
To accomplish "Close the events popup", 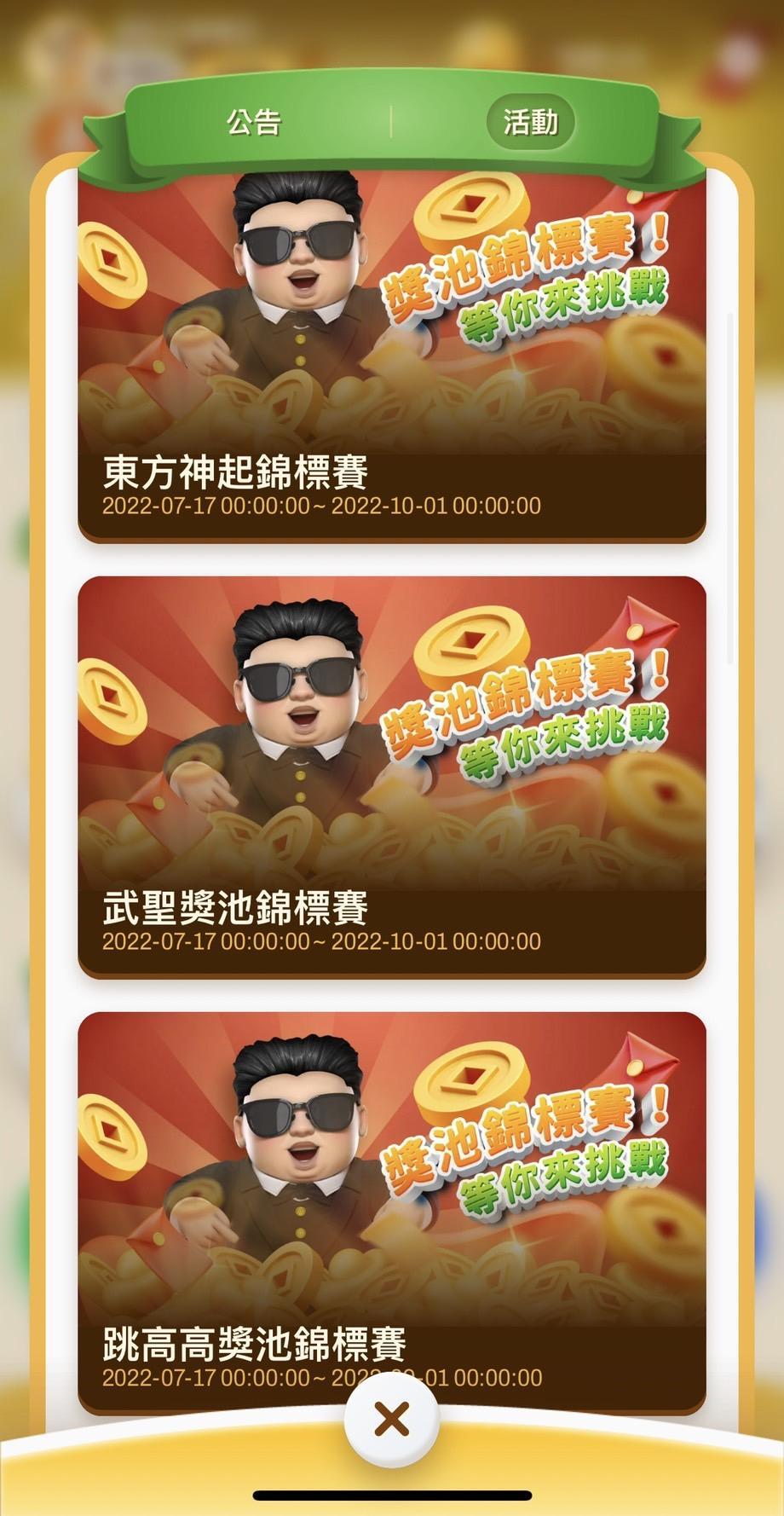I will click(392, 1420).
